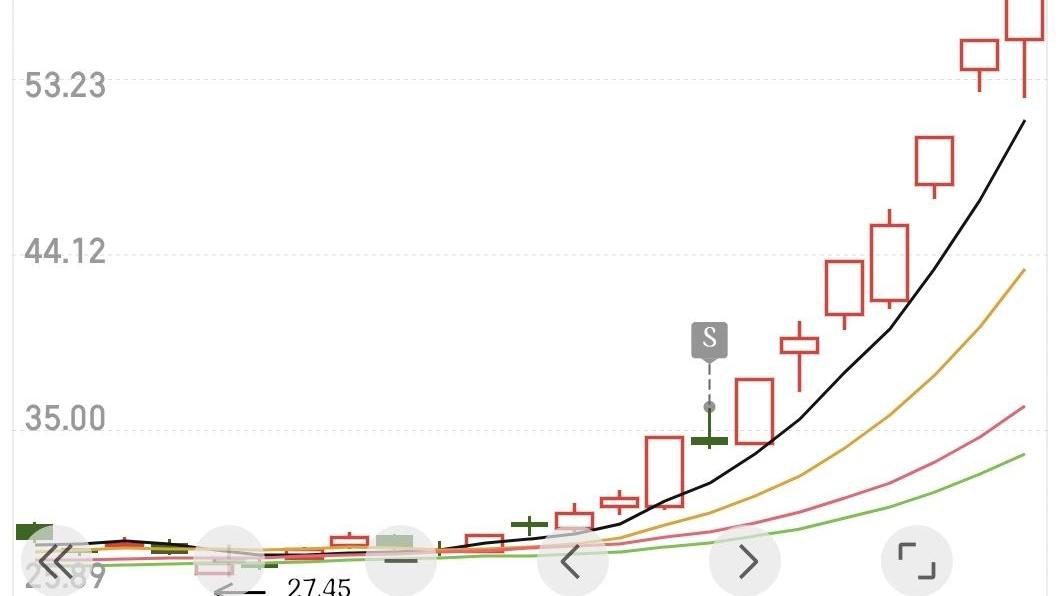Expand the chart to fullscreen
The height and width of the screenshot is (596, 1060).
point(917,561)
